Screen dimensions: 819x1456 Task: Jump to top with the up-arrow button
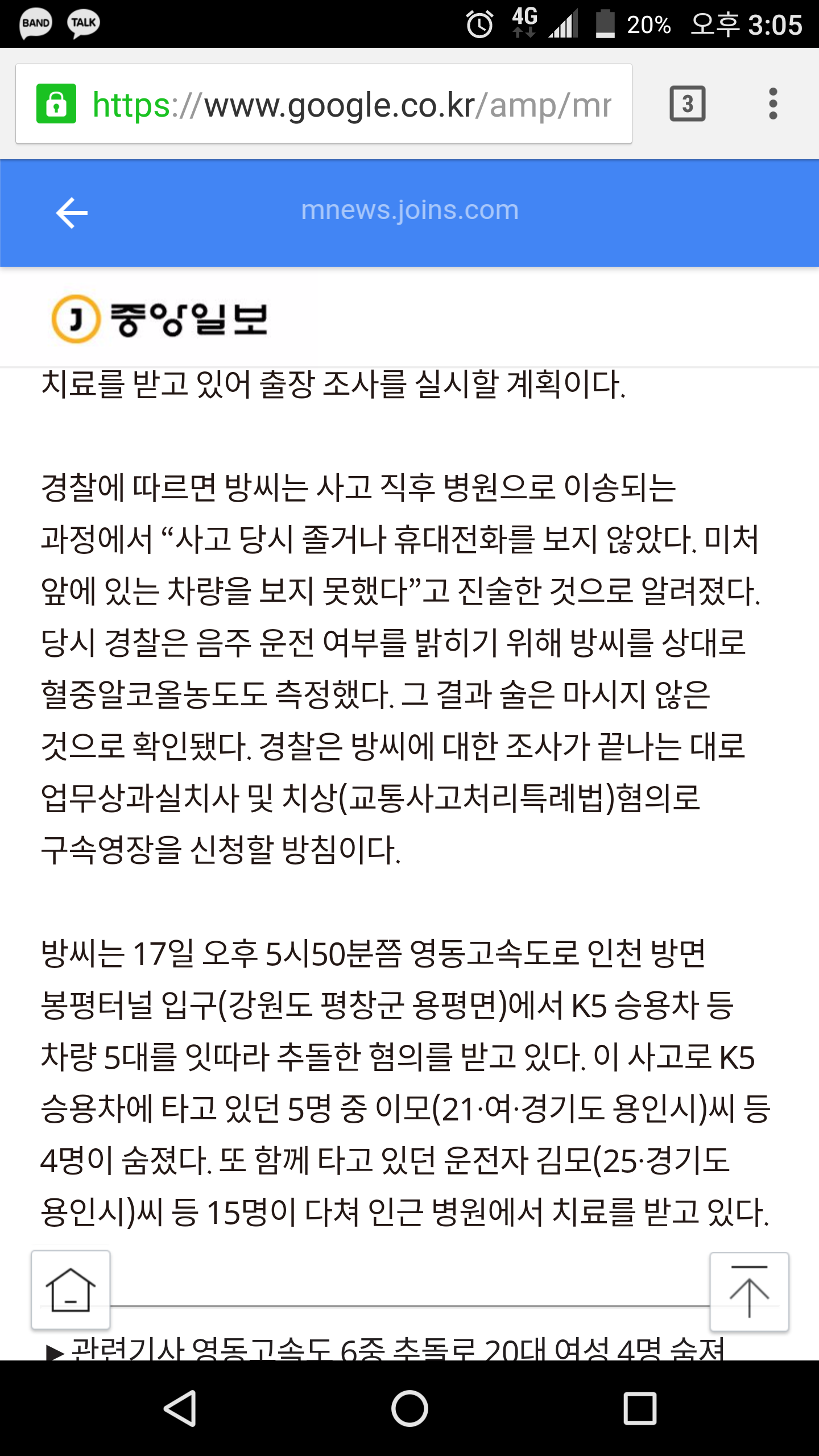pyautogui.click(x=749, y=1292)
